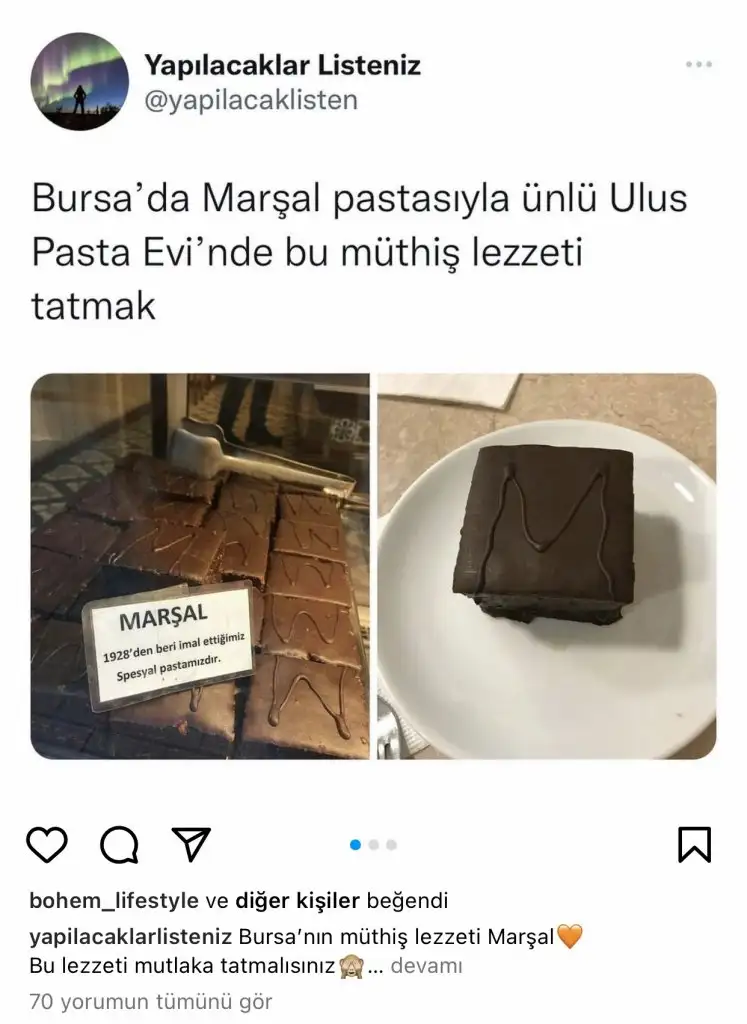Viewport: 747px width, 1024px height.
Task: Expand caption with devamı
Action: tap(426, 967)
